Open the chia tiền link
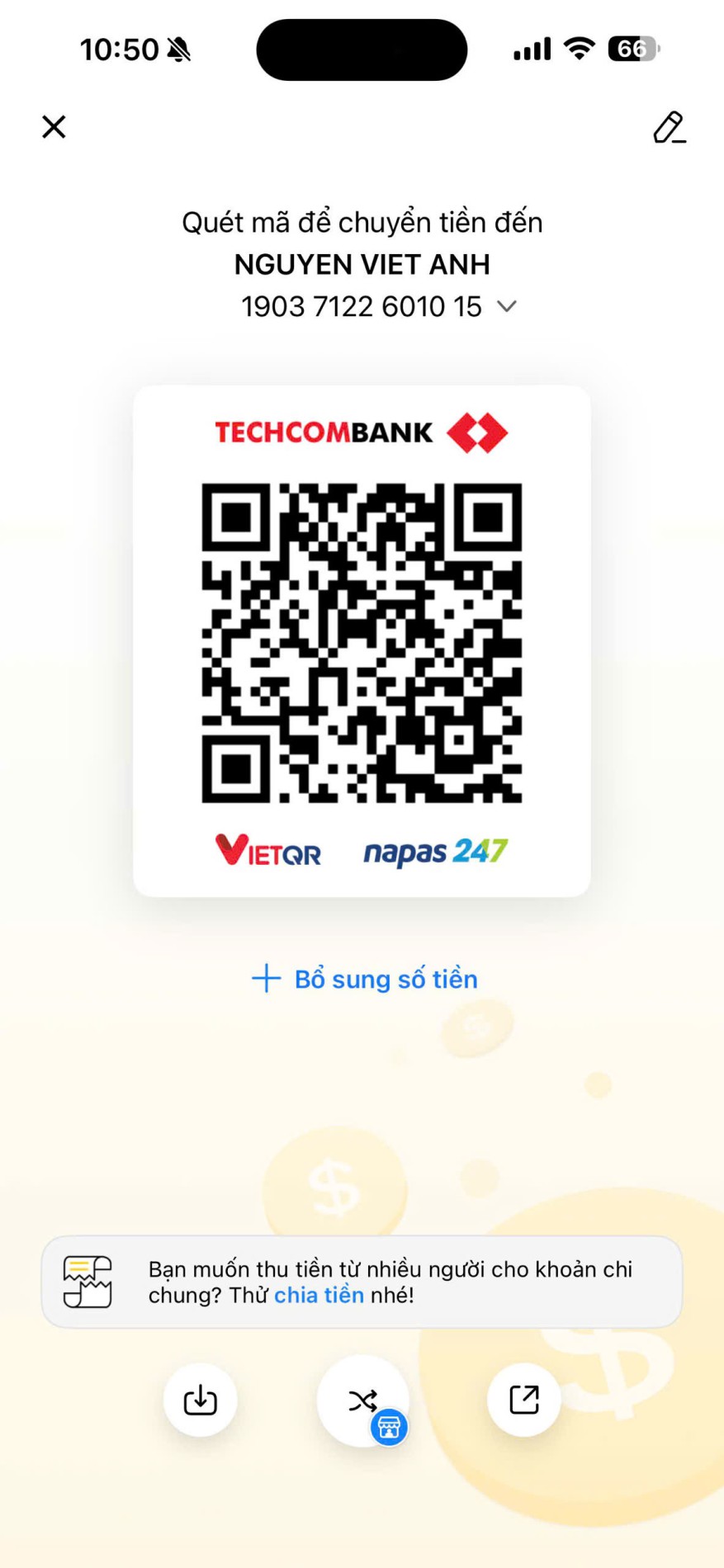Image resolution: width=724 pixels, height=1568 pixels. point(319,1295)
